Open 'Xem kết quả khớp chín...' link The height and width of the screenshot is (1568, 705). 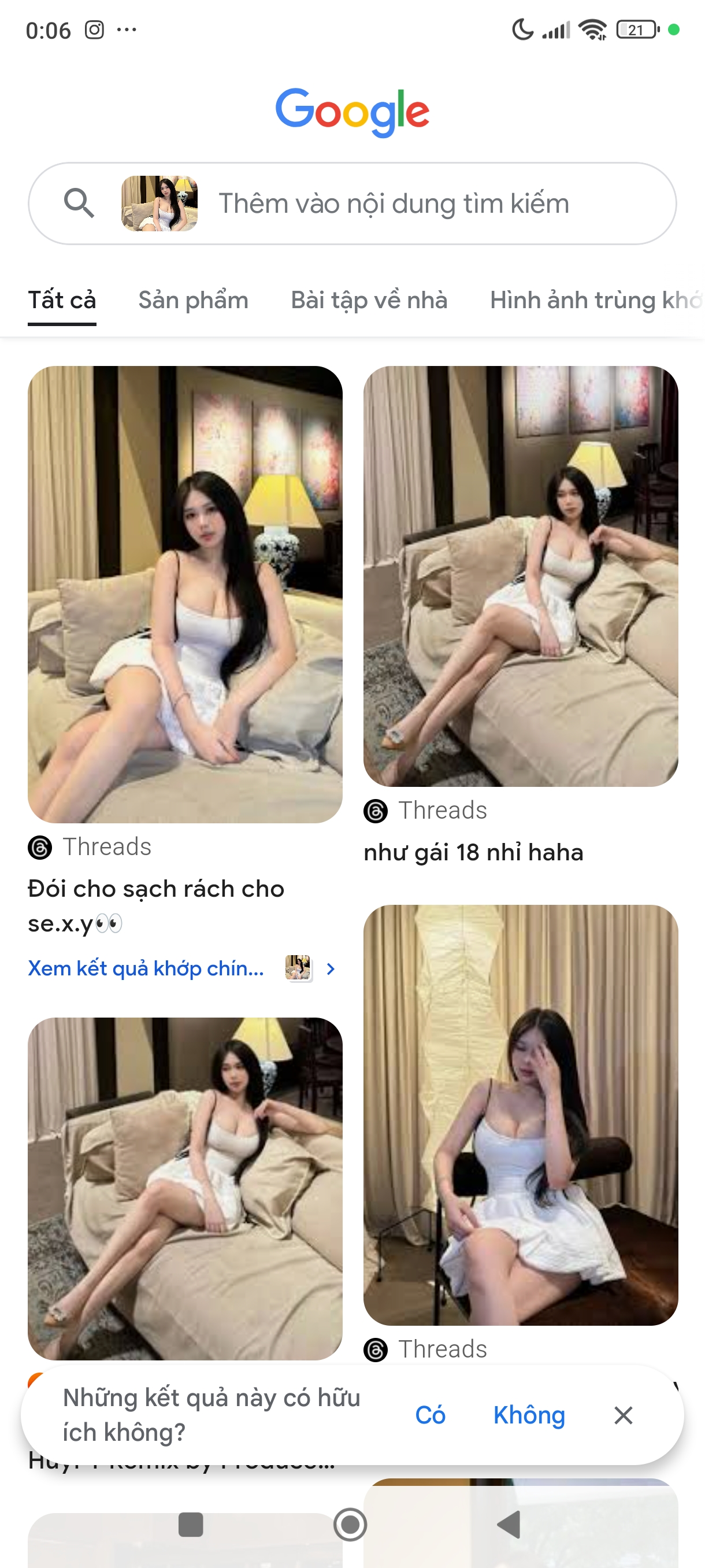pos(146,968)
